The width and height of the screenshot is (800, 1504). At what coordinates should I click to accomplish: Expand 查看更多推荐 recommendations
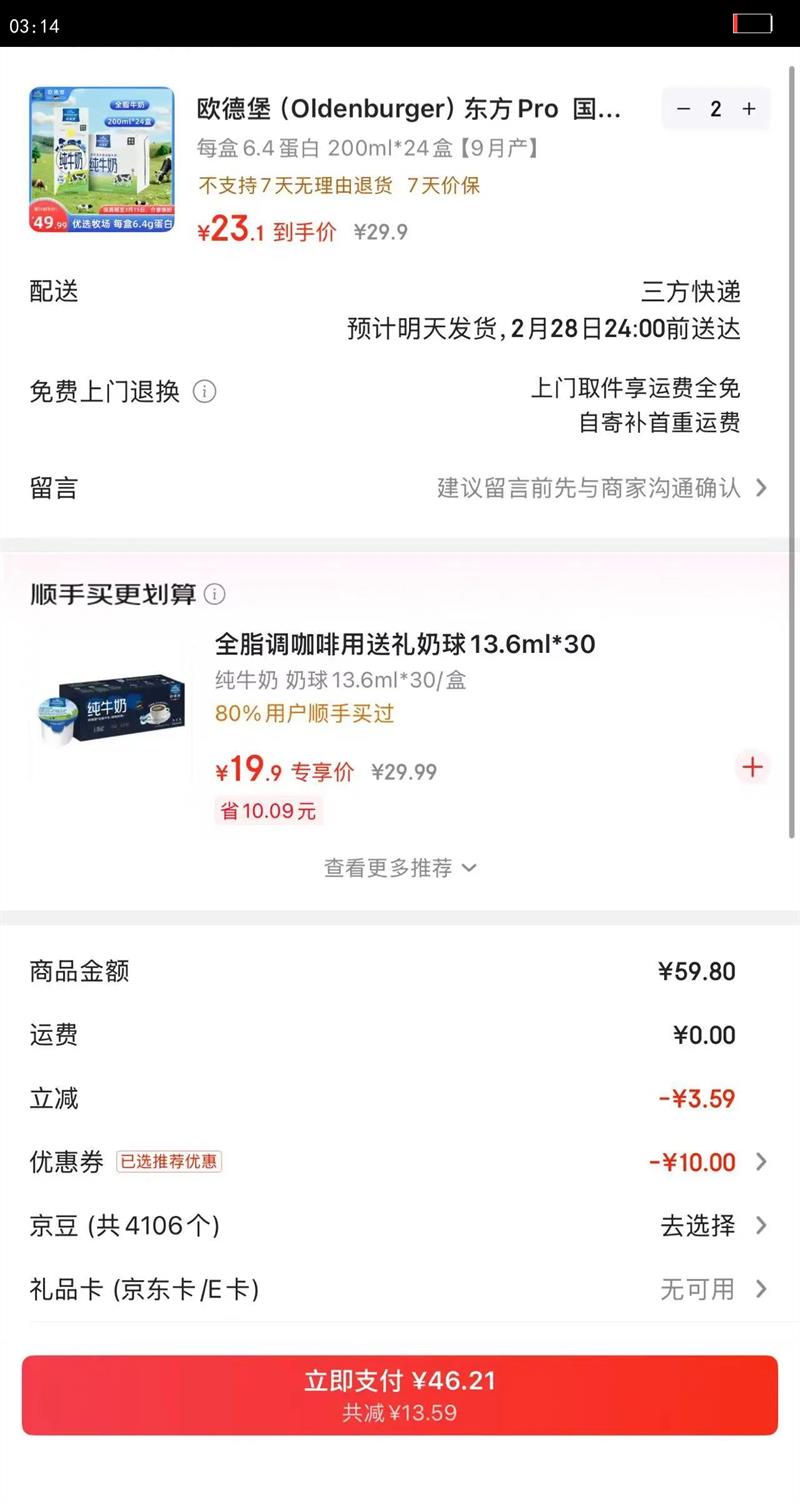tap(400, 868)
